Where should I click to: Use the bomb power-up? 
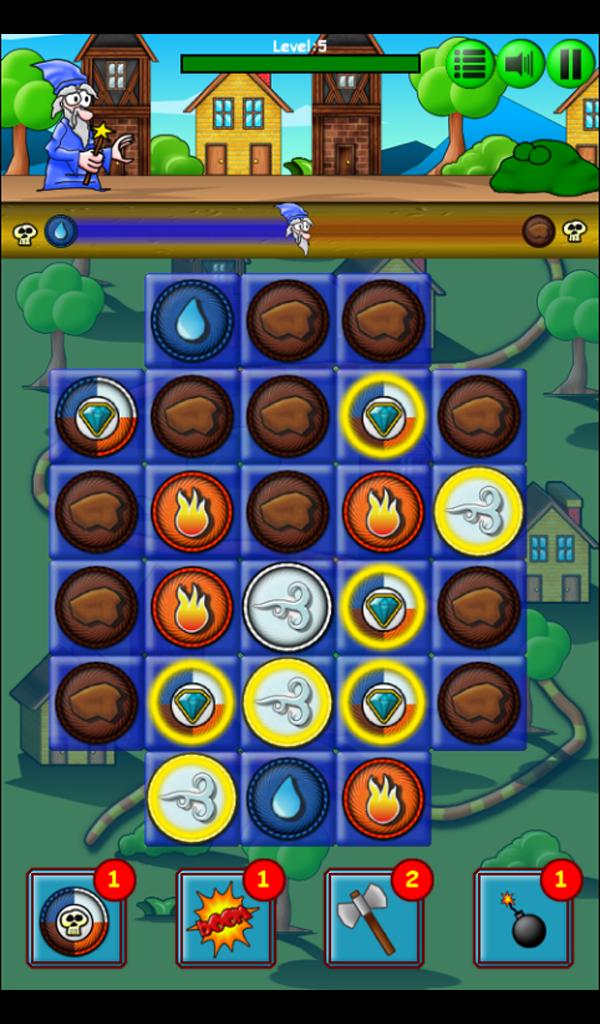[x=523, y=918]
